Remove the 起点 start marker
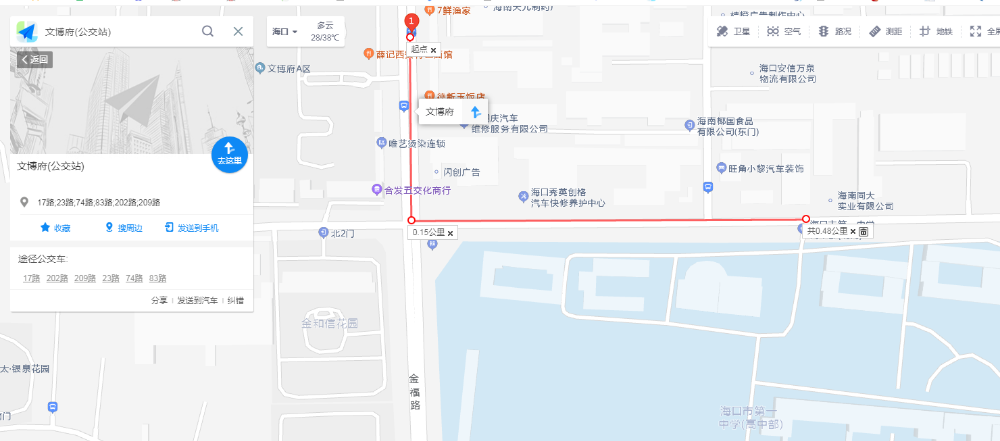Viewport: 1000px width, 441px height. [x=433, y=49]
